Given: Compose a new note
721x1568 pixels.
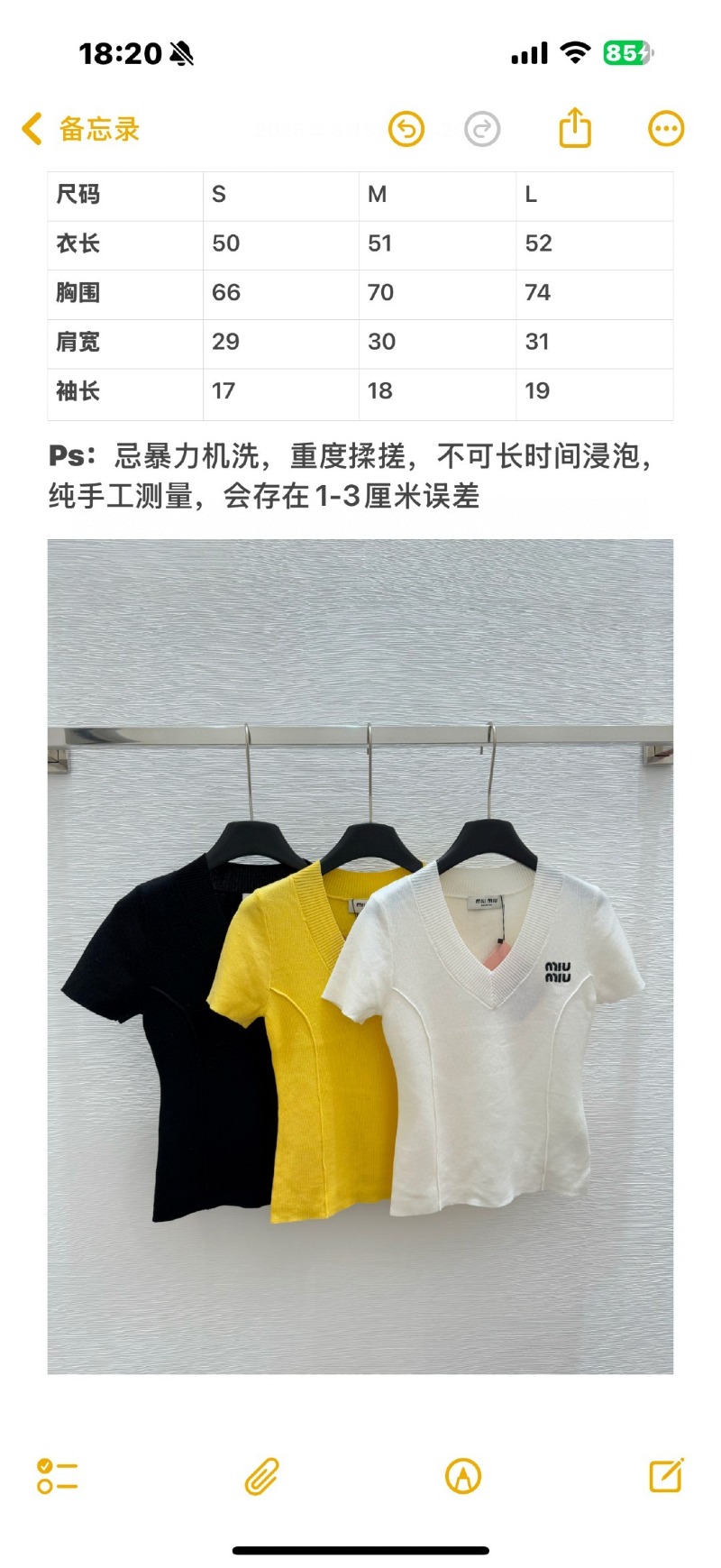Looking at the screenshot, I should pyautogui.click(x=666, y=1475).
